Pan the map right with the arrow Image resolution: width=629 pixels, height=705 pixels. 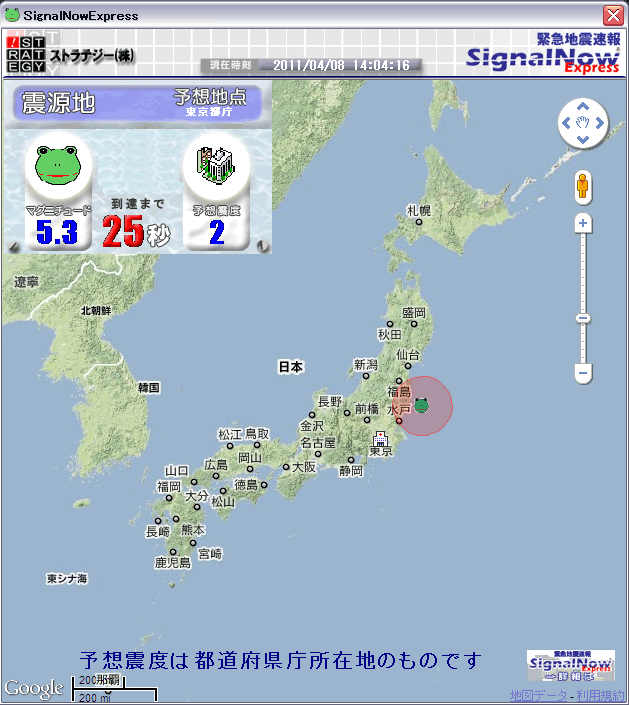coord(598,123)
